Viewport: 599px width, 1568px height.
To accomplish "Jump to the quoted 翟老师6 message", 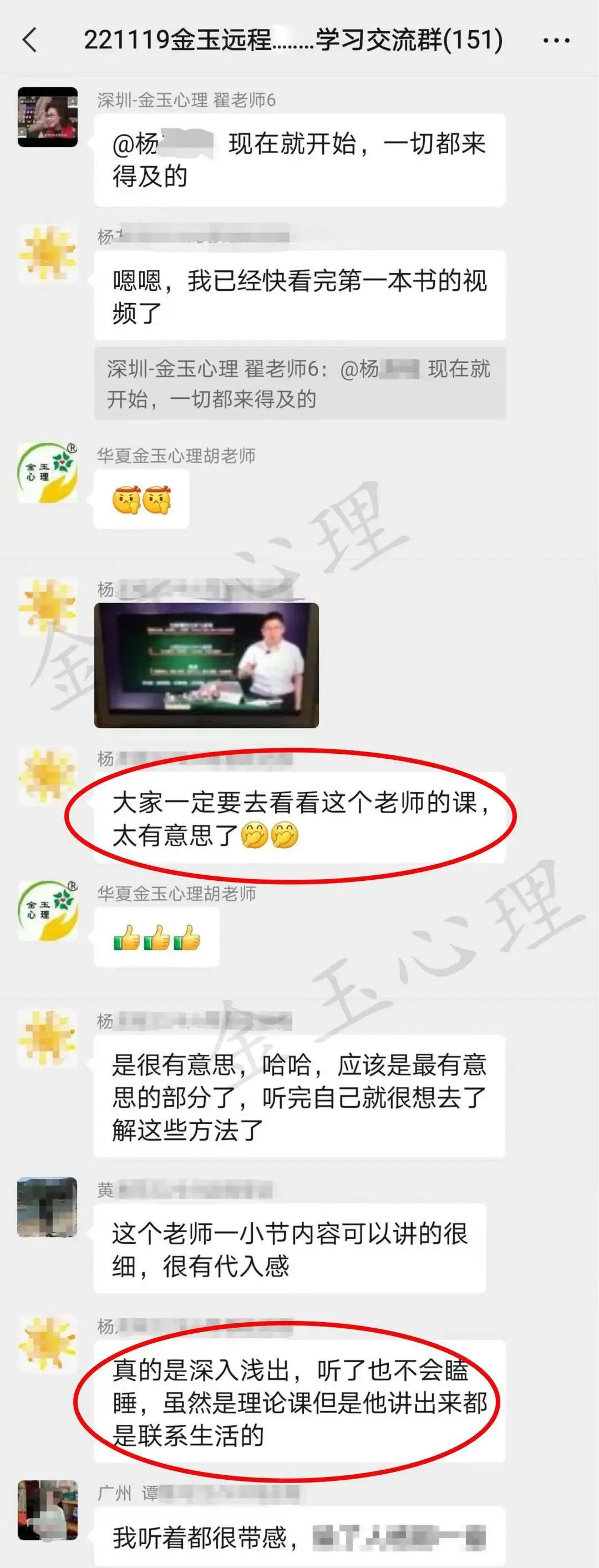I will (x=299, y=384).
